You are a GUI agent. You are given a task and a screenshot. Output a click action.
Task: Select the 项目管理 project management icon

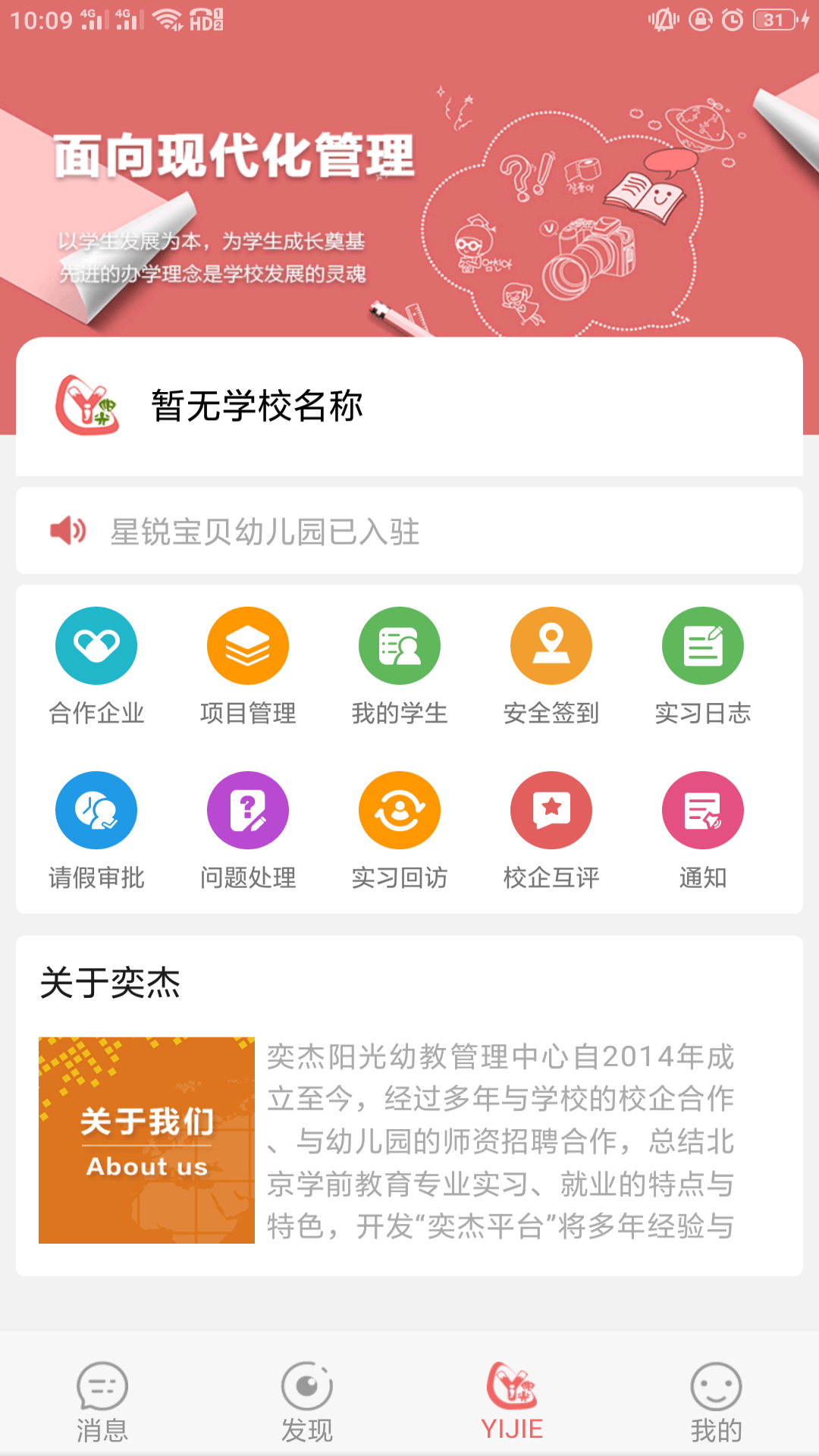coord(248,645)
